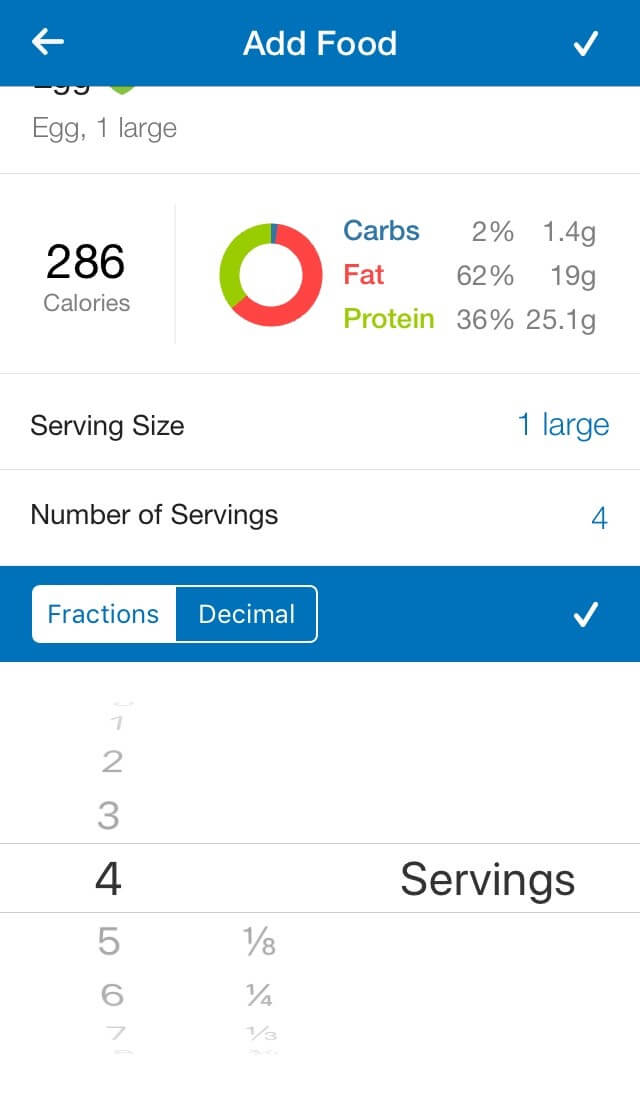Screen dimensions: 640x1094
Task: Confirm the servings picker with its checkmark
Action: [586, 614]
